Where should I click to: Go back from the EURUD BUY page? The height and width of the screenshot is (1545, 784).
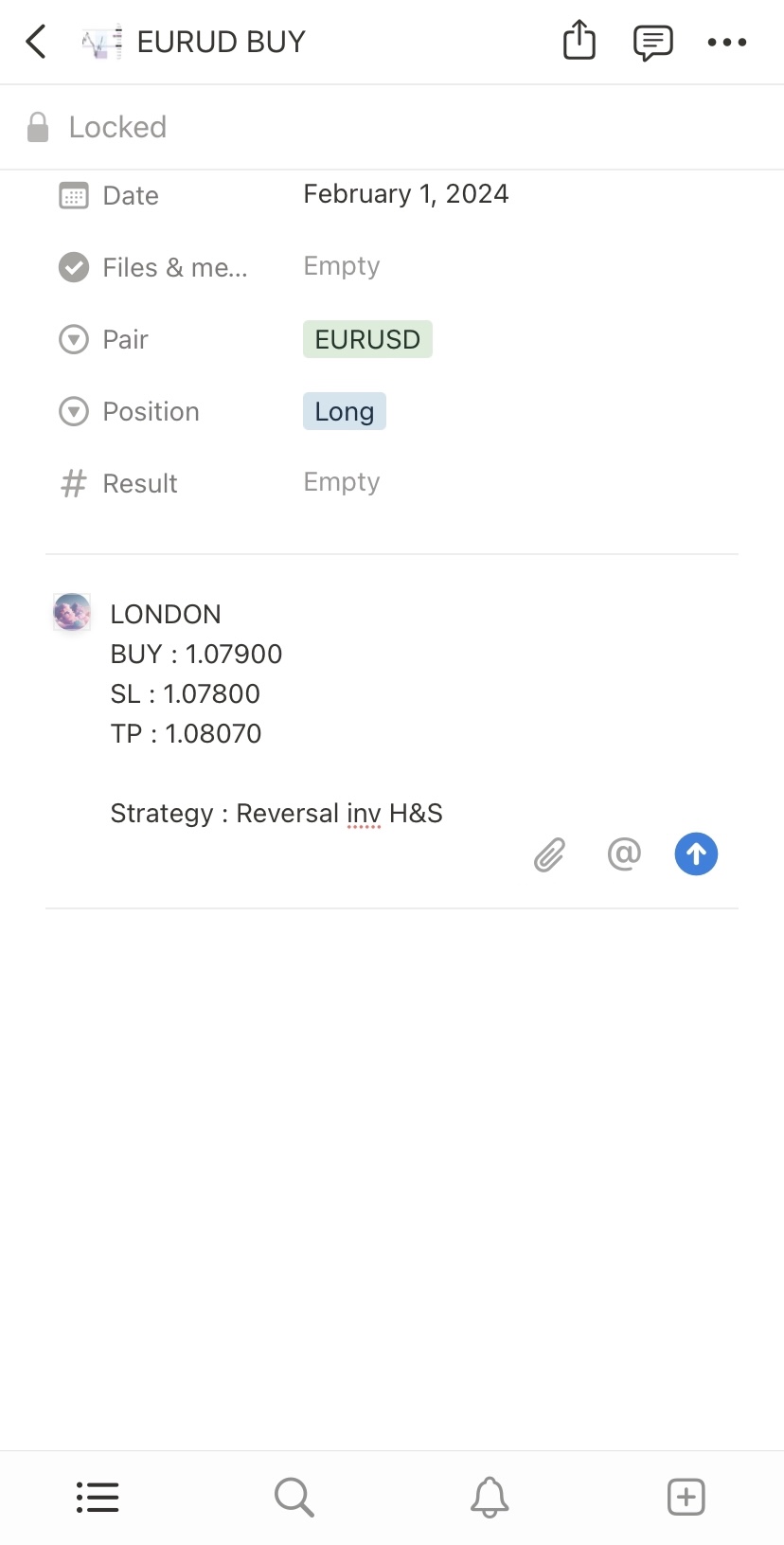pyautogui.click(x=36, y=42)
